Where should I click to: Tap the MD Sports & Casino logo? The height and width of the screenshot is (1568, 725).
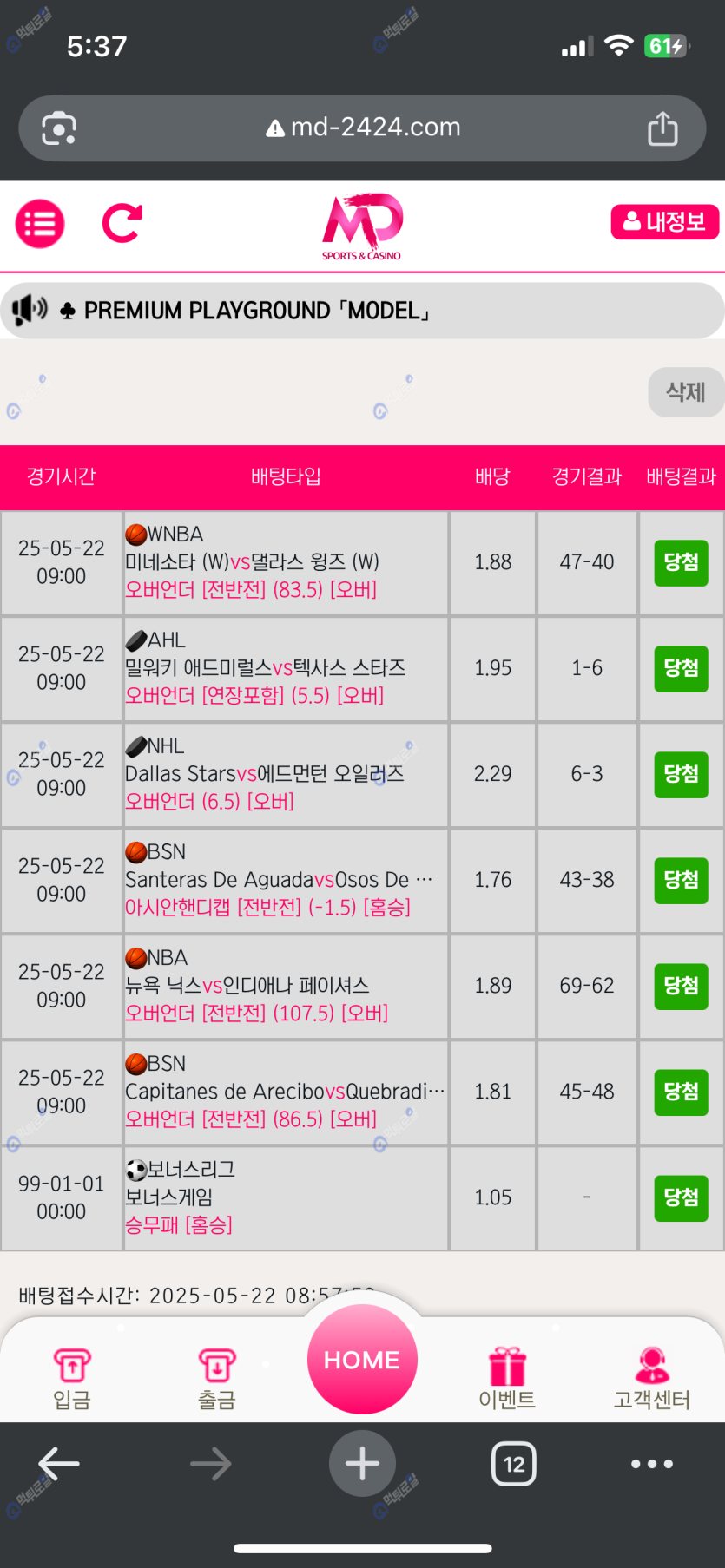coord(362,226)
